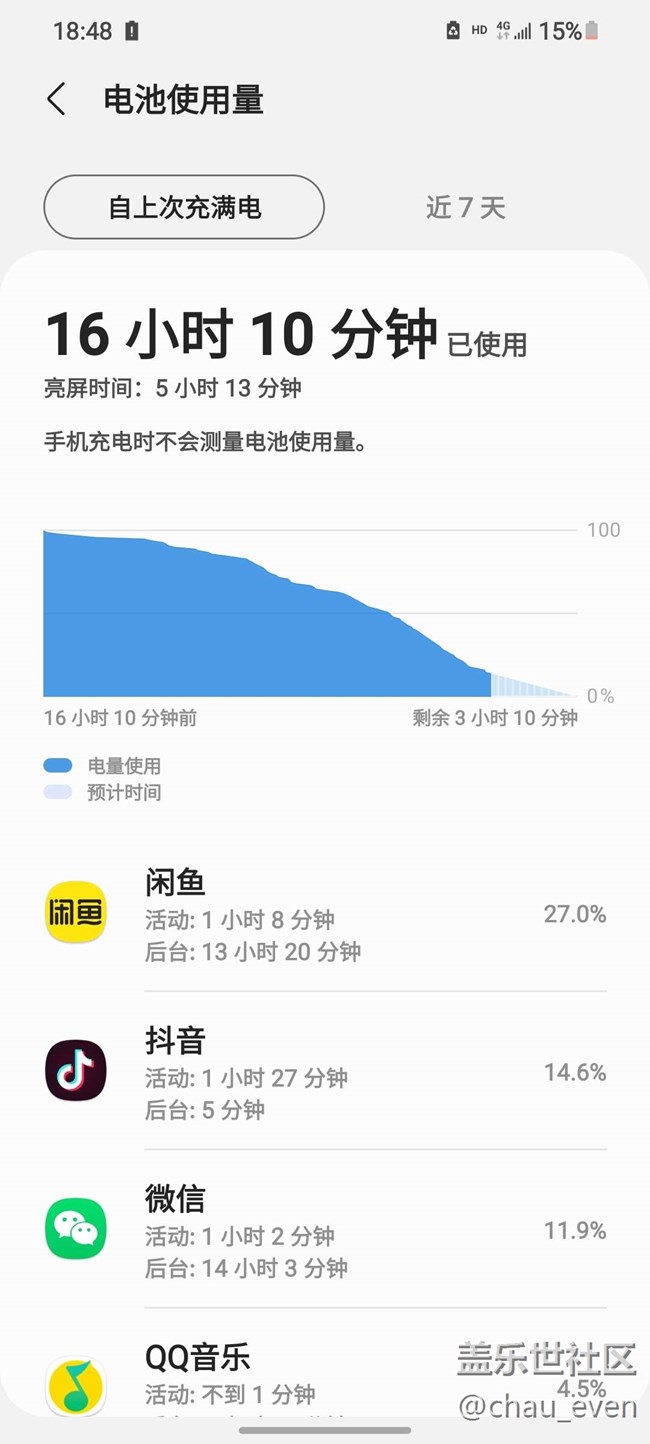Switch to the 近 7 天 tab
The width and height of the screenshot is (650, 1444).
click(x=465, y=207)
